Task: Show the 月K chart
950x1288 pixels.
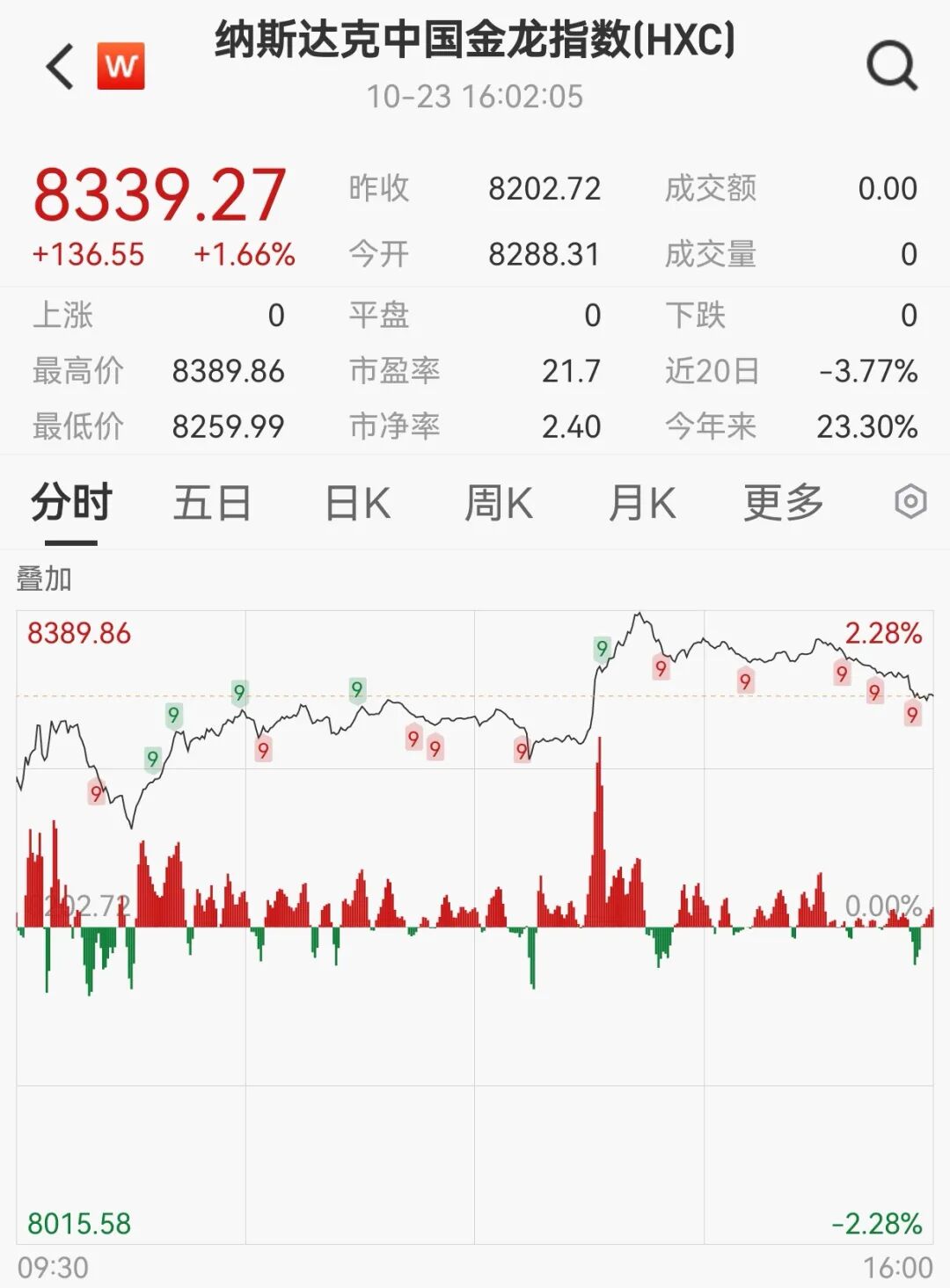Action: 642,504
